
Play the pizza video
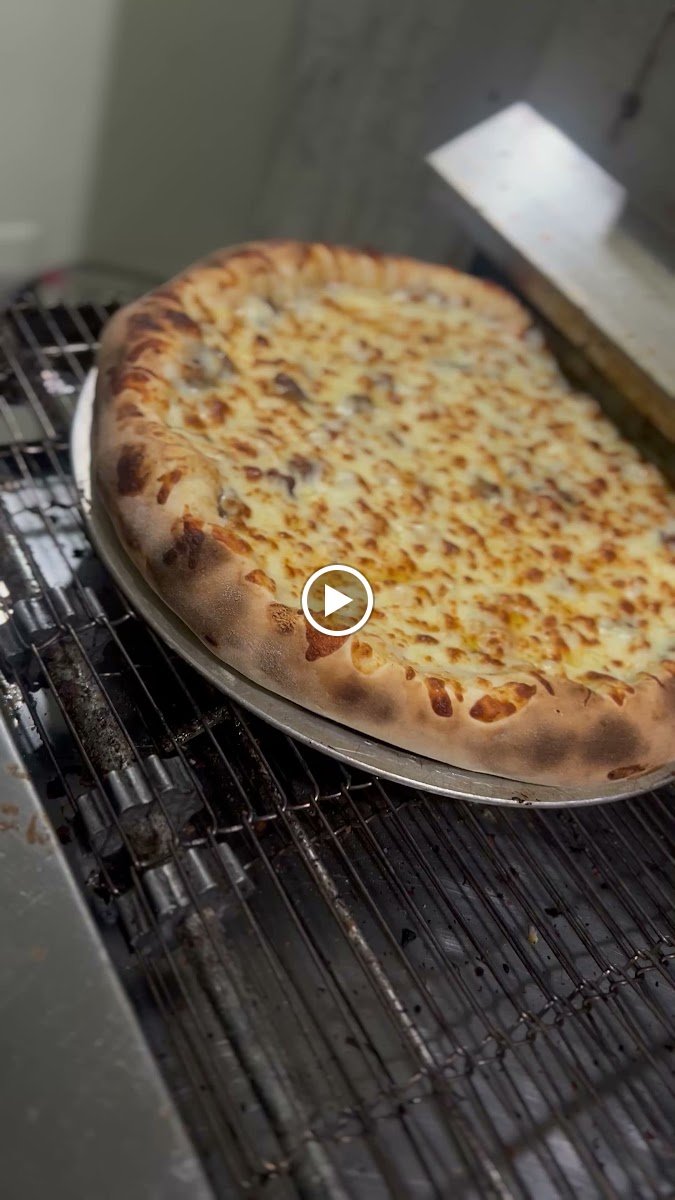337,600
